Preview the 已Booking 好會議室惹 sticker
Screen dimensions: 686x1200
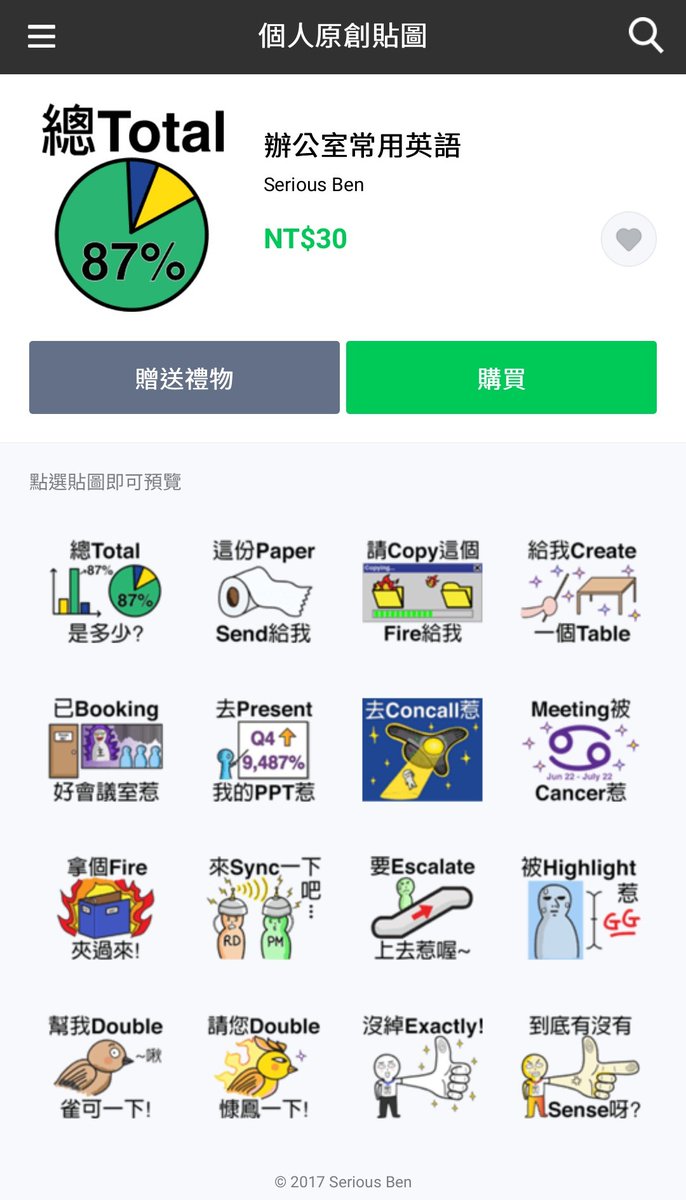105,750
